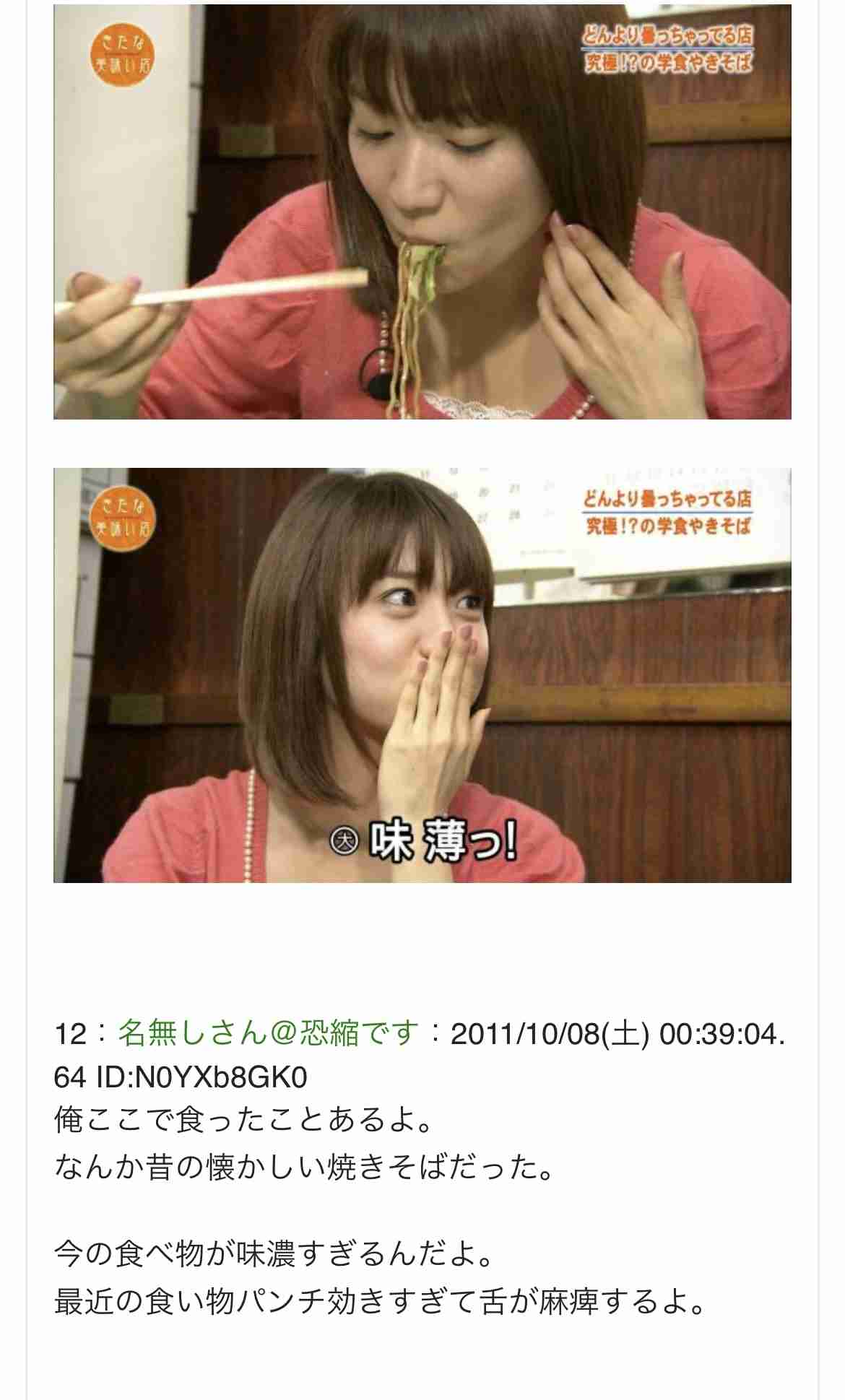845x1400 pixels.
Task: Tap the green 名無しさん@恐縮です name link
Action: pos(268,1033)
